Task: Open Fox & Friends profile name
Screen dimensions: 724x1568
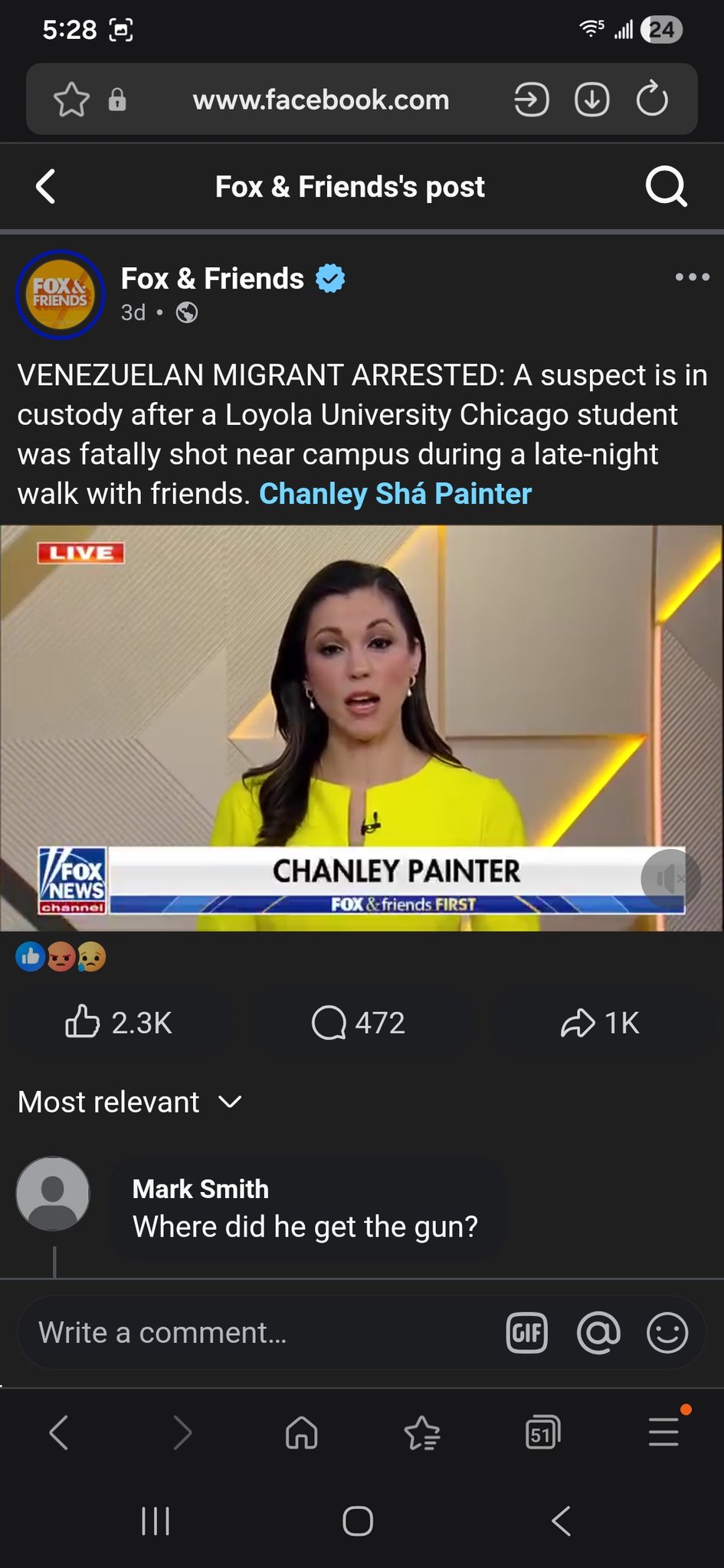Action: [x=212, y=279]
